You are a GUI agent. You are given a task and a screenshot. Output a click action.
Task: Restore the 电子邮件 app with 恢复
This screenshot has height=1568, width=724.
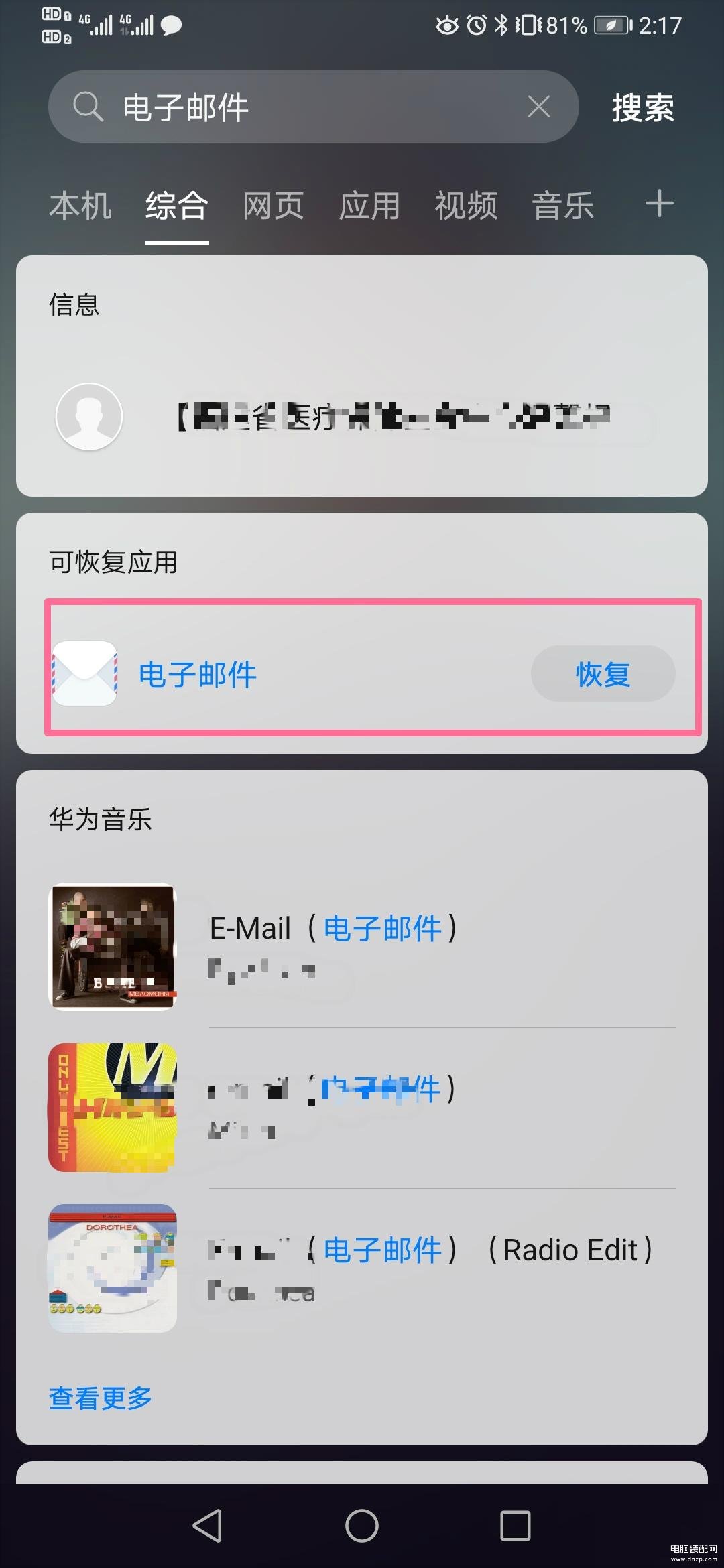[x=603, y=674]
